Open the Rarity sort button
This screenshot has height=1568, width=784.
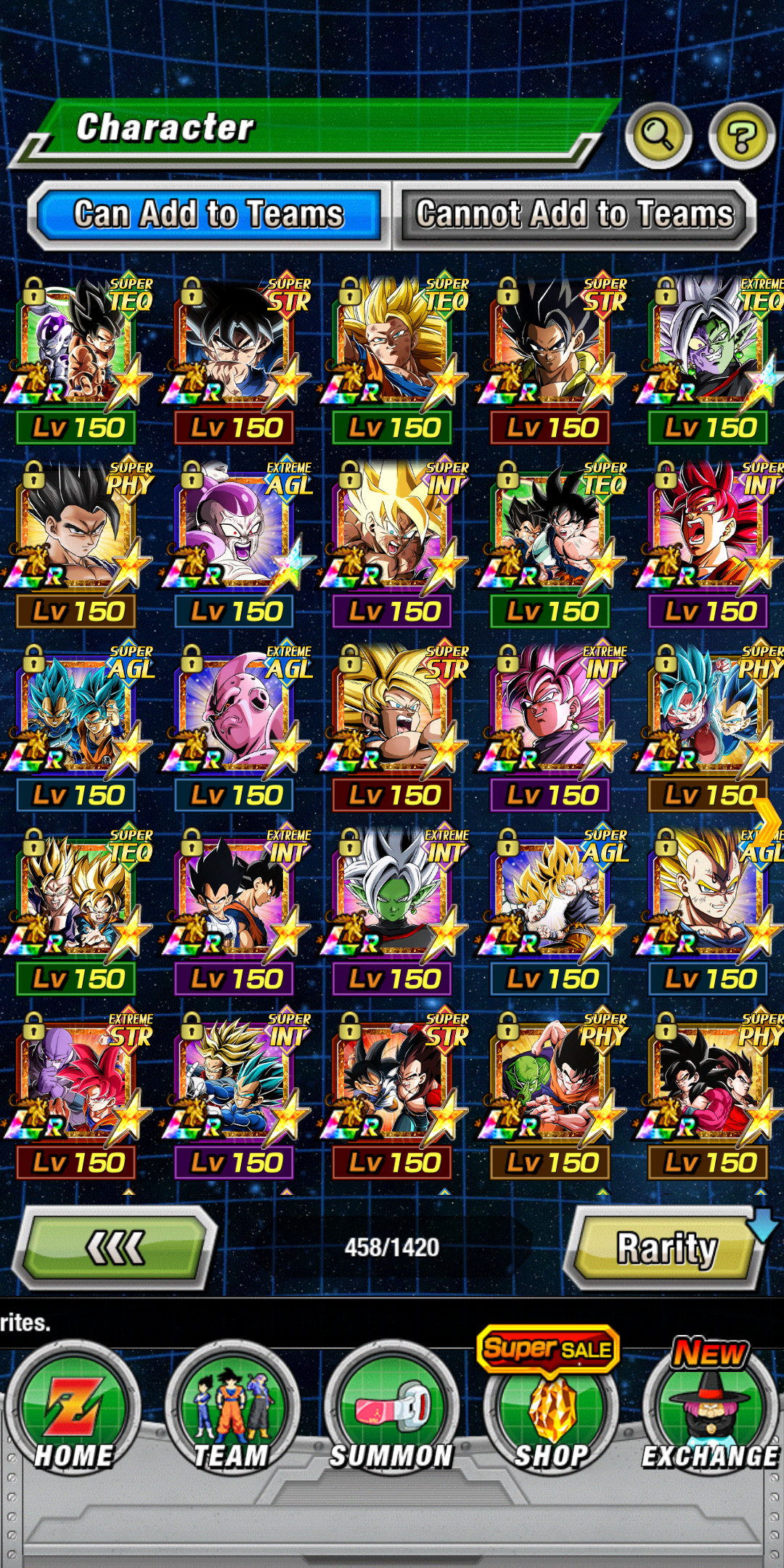click(x=666, y=1248)
